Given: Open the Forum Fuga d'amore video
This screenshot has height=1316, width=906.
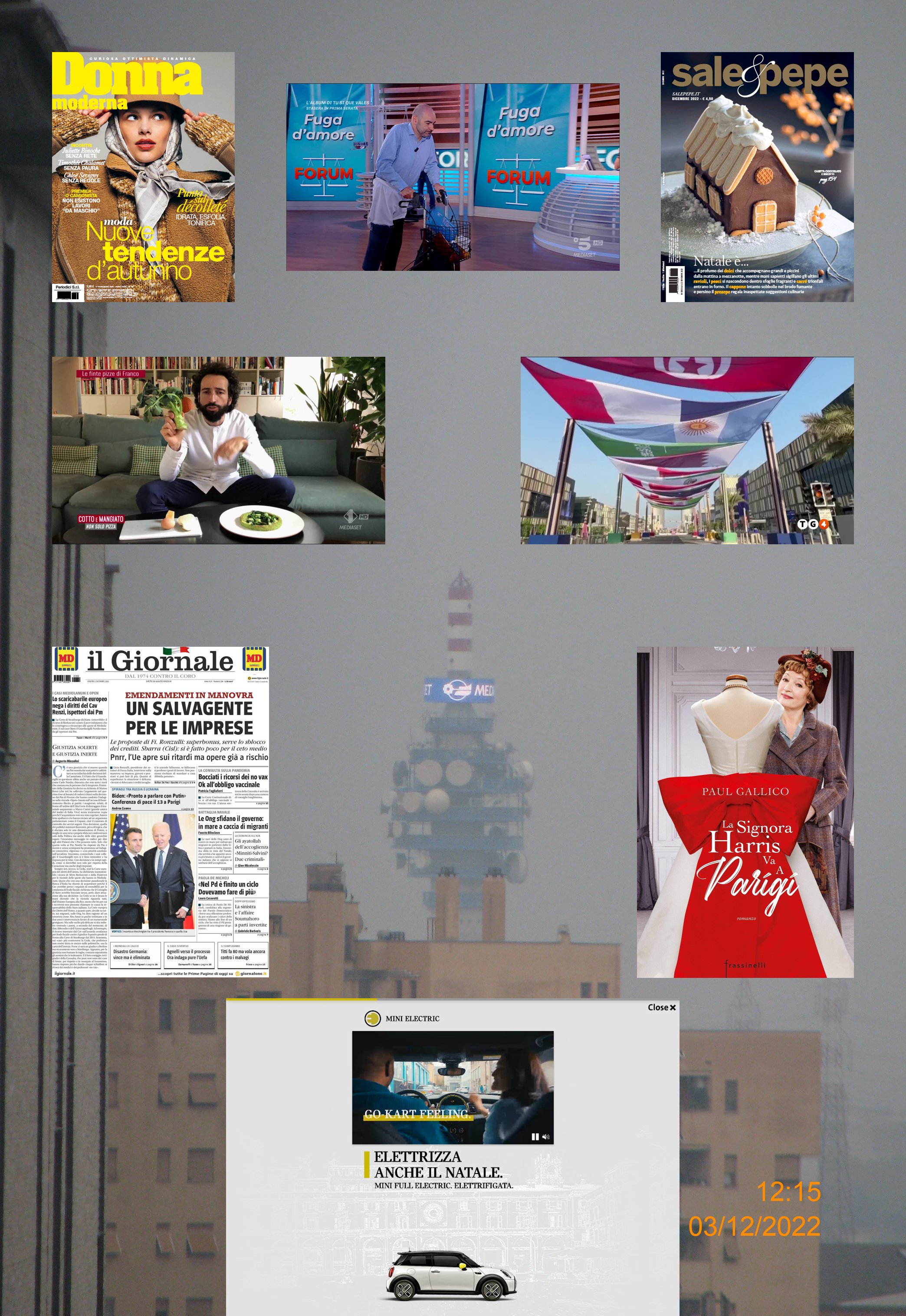Looking at the screenshot, I should 453,177.
